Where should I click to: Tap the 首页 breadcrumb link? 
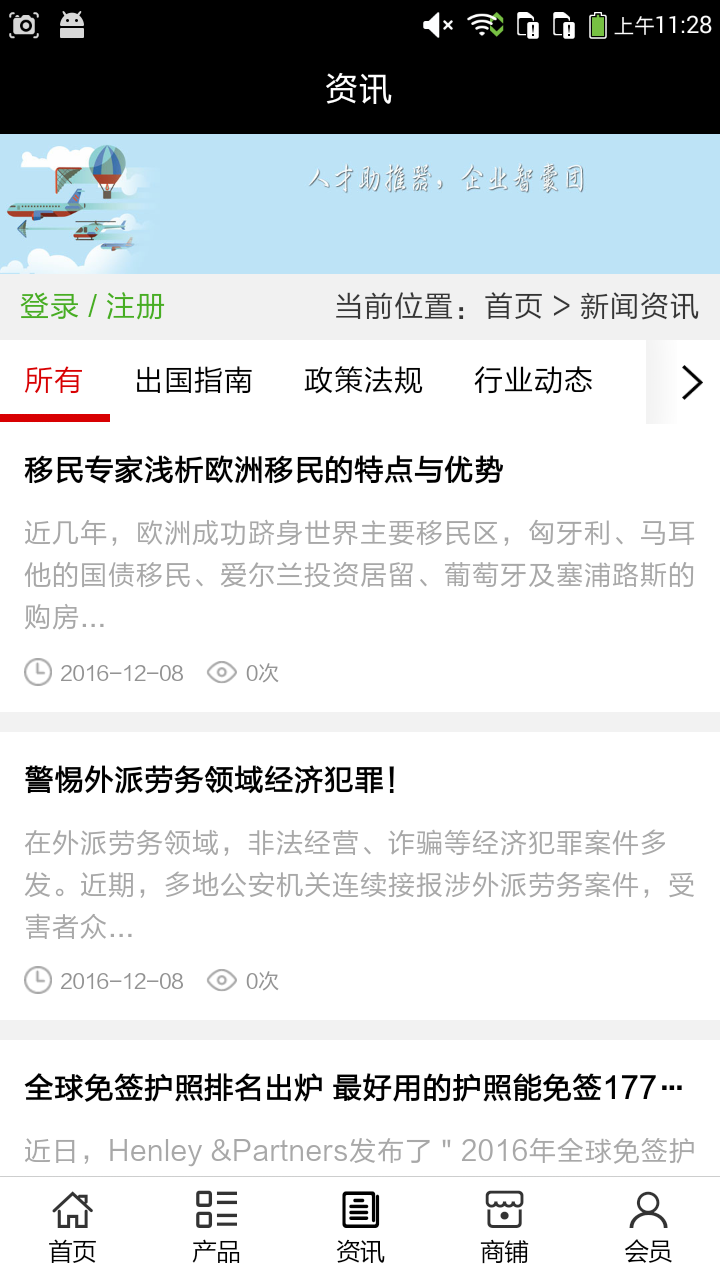513,306
